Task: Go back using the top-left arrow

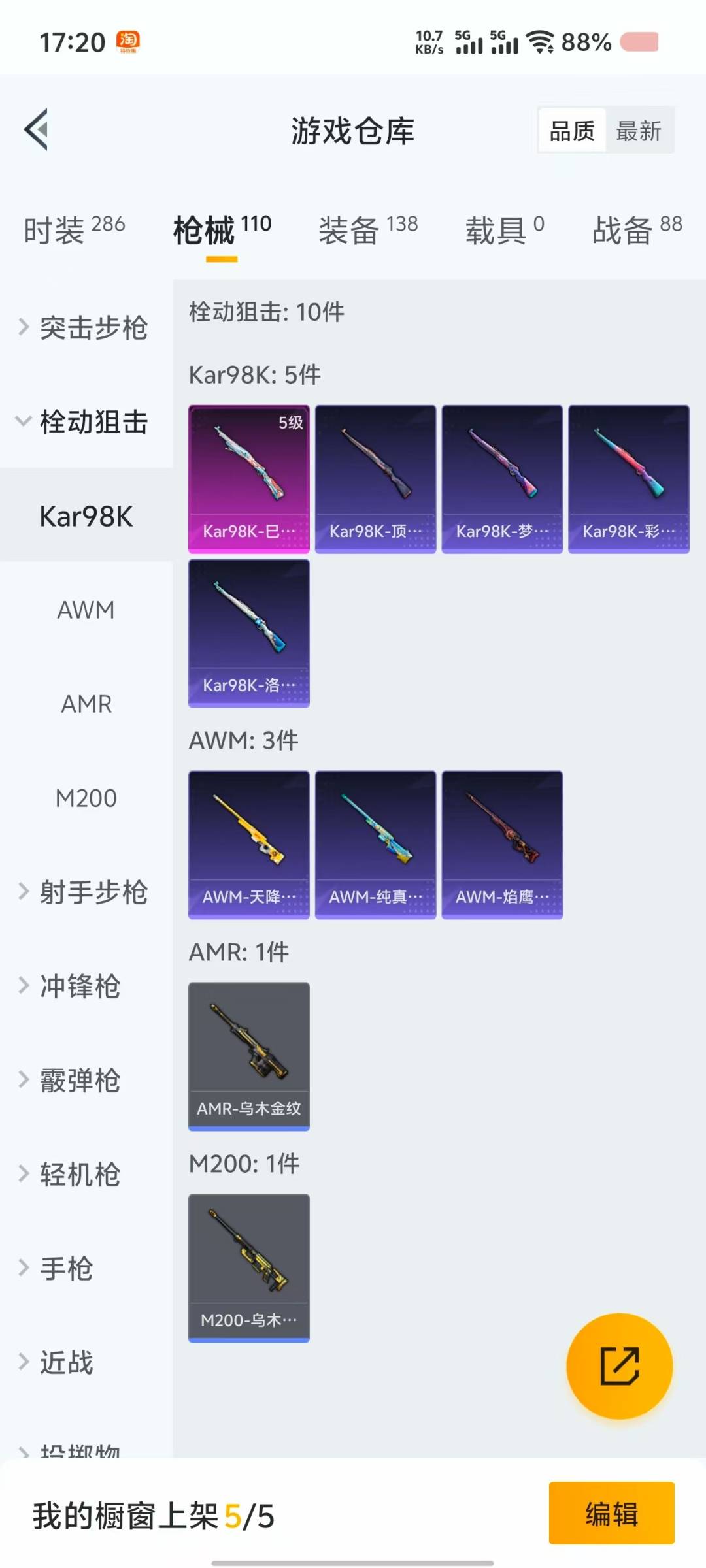Action: tap(37, 129)
